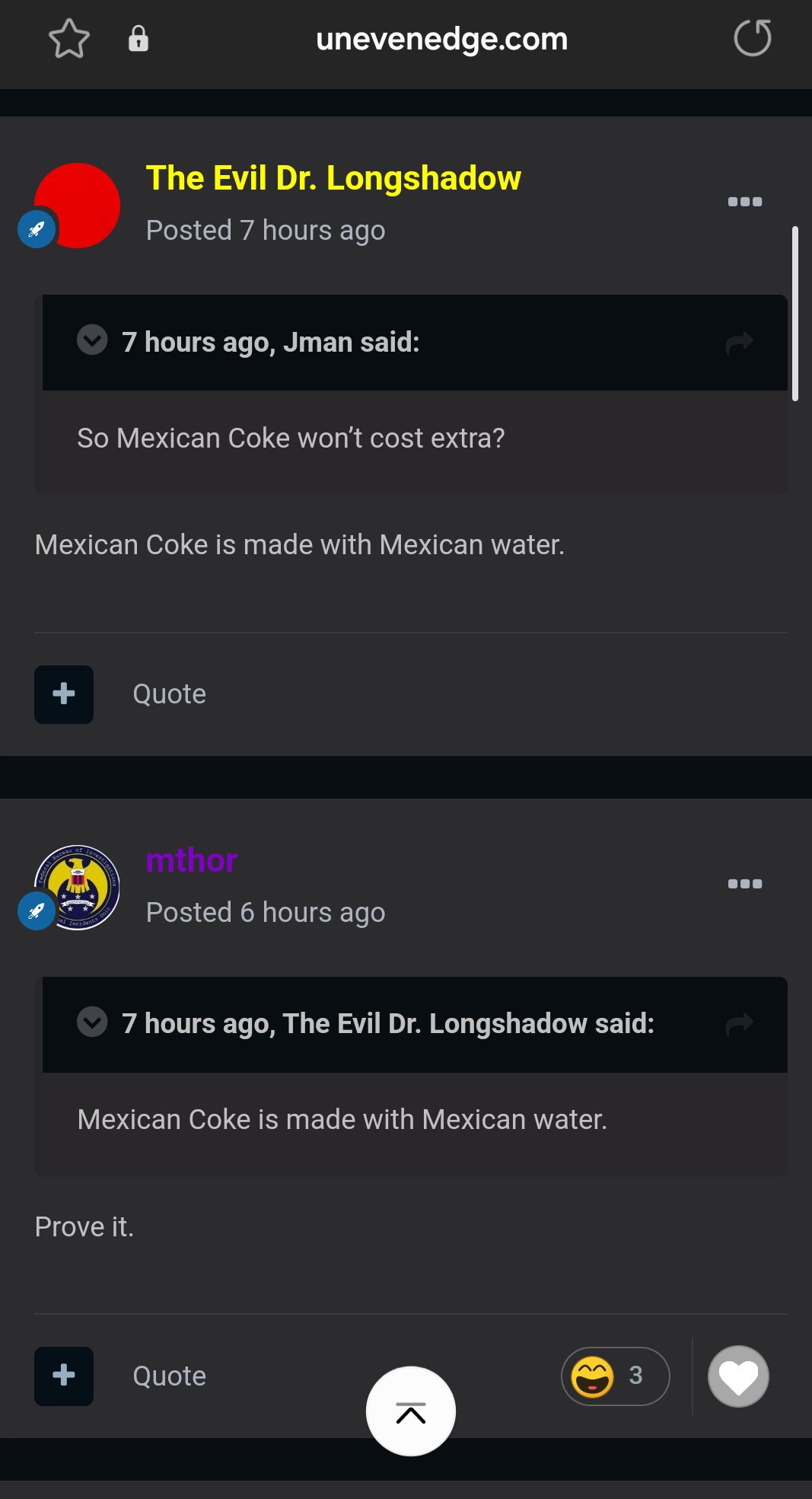812x1499 pixels.
Task: Open the unevenedge.com address bar
Action: click(x=441, y=39)
